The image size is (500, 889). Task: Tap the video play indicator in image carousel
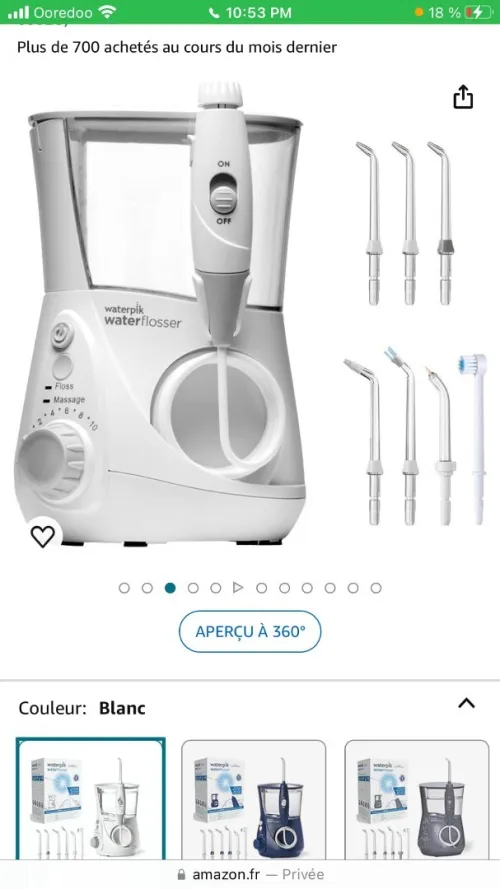coord(238,588)
